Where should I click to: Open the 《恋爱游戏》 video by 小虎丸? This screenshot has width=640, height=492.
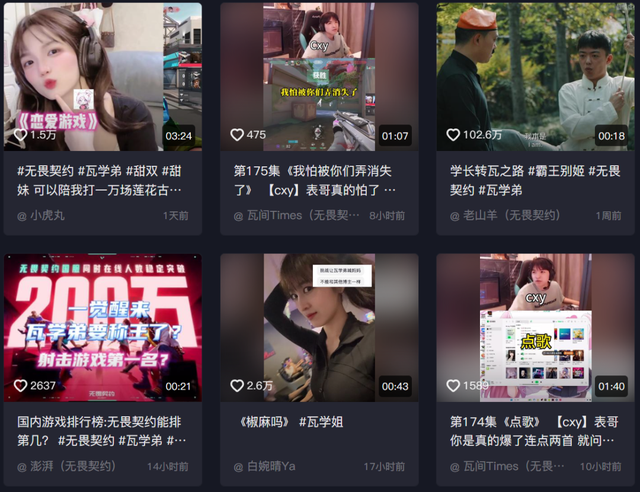click(103, 76)
